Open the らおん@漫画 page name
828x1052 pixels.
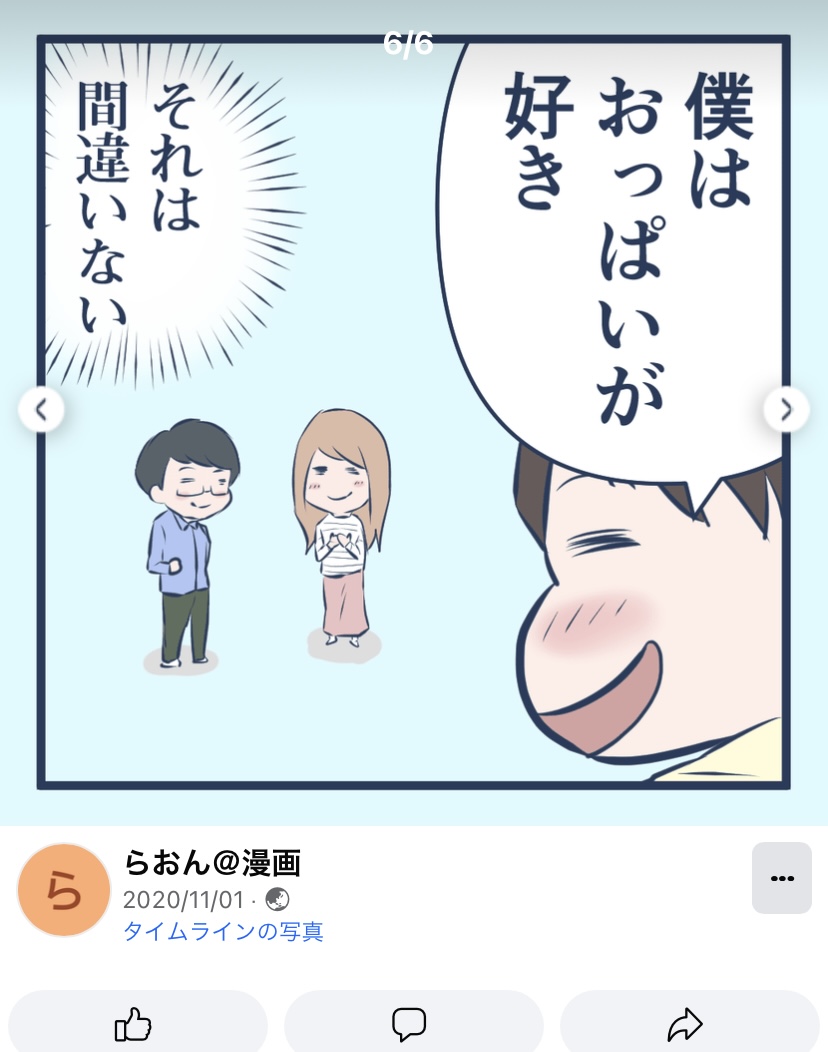[212, 862]
